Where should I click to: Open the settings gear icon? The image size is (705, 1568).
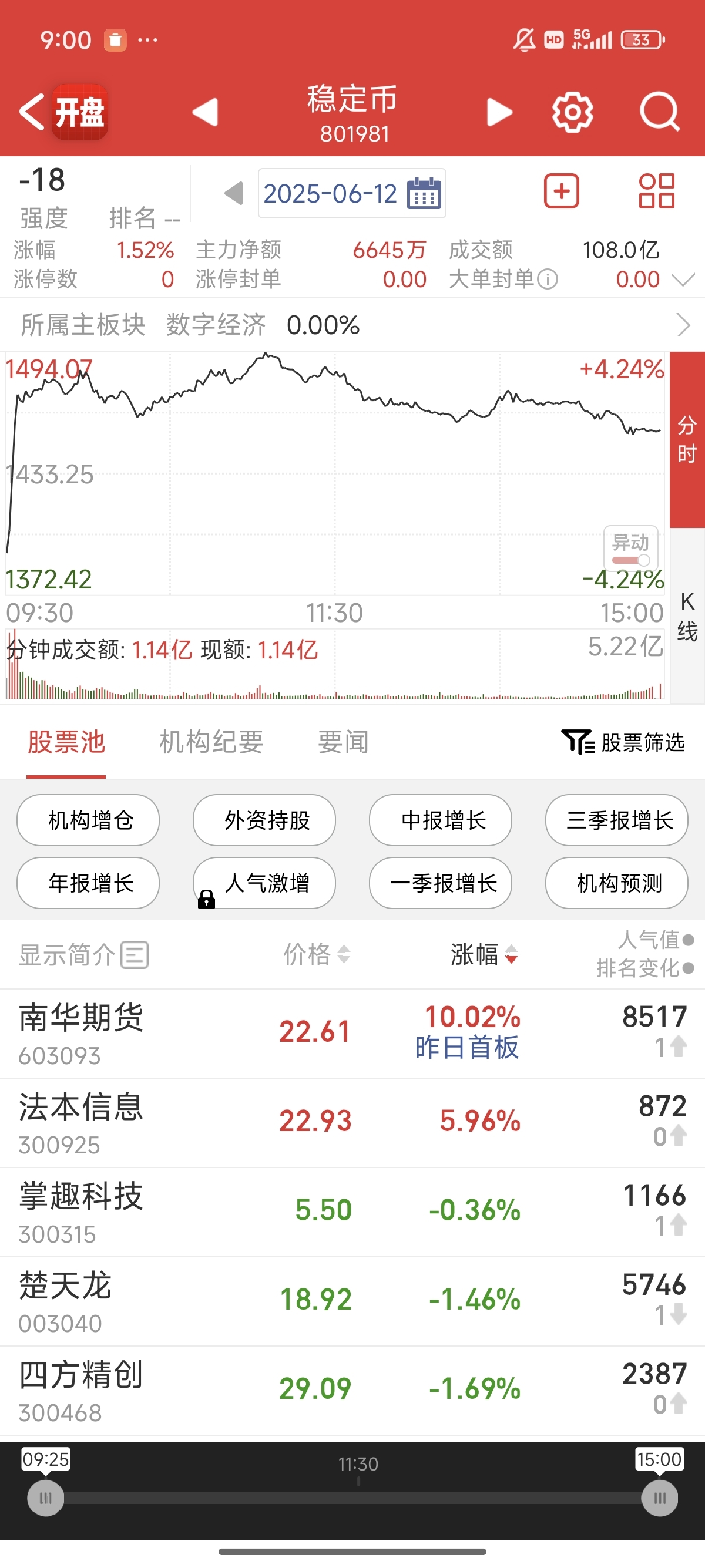pyautogui.click(x=572, y=112)
